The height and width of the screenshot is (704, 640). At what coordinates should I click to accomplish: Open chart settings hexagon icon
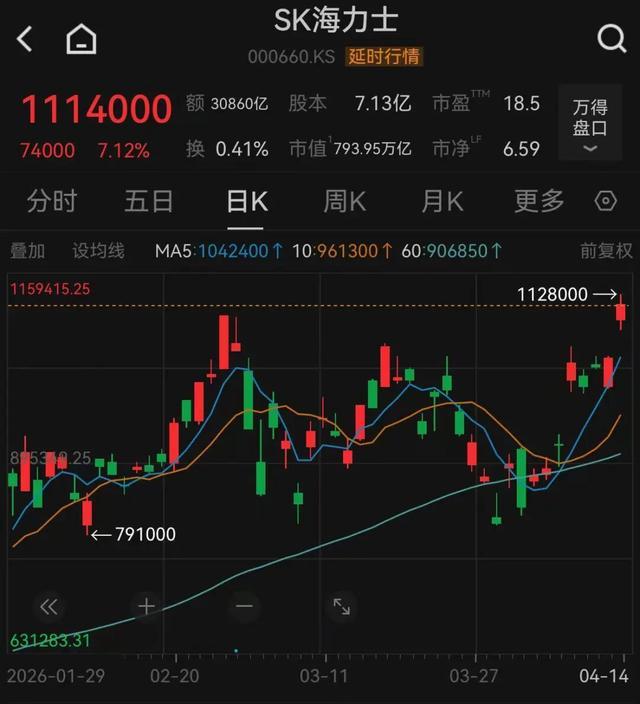pos(606,201)
